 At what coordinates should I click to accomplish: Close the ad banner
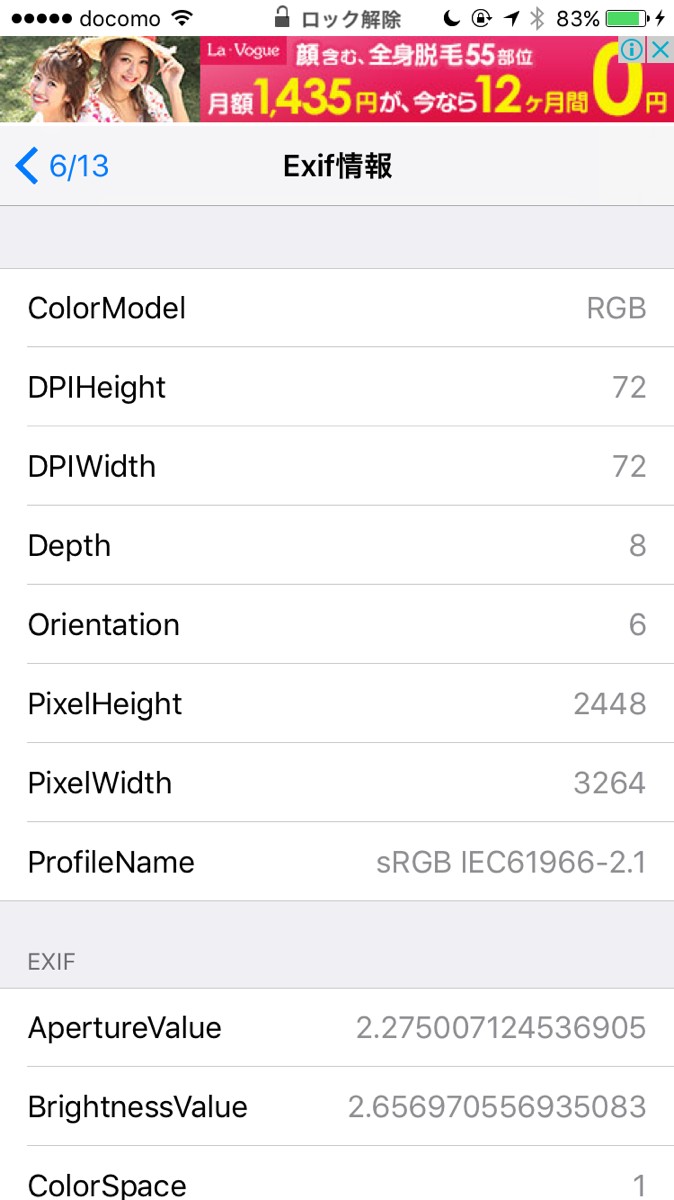coord(660,49)
